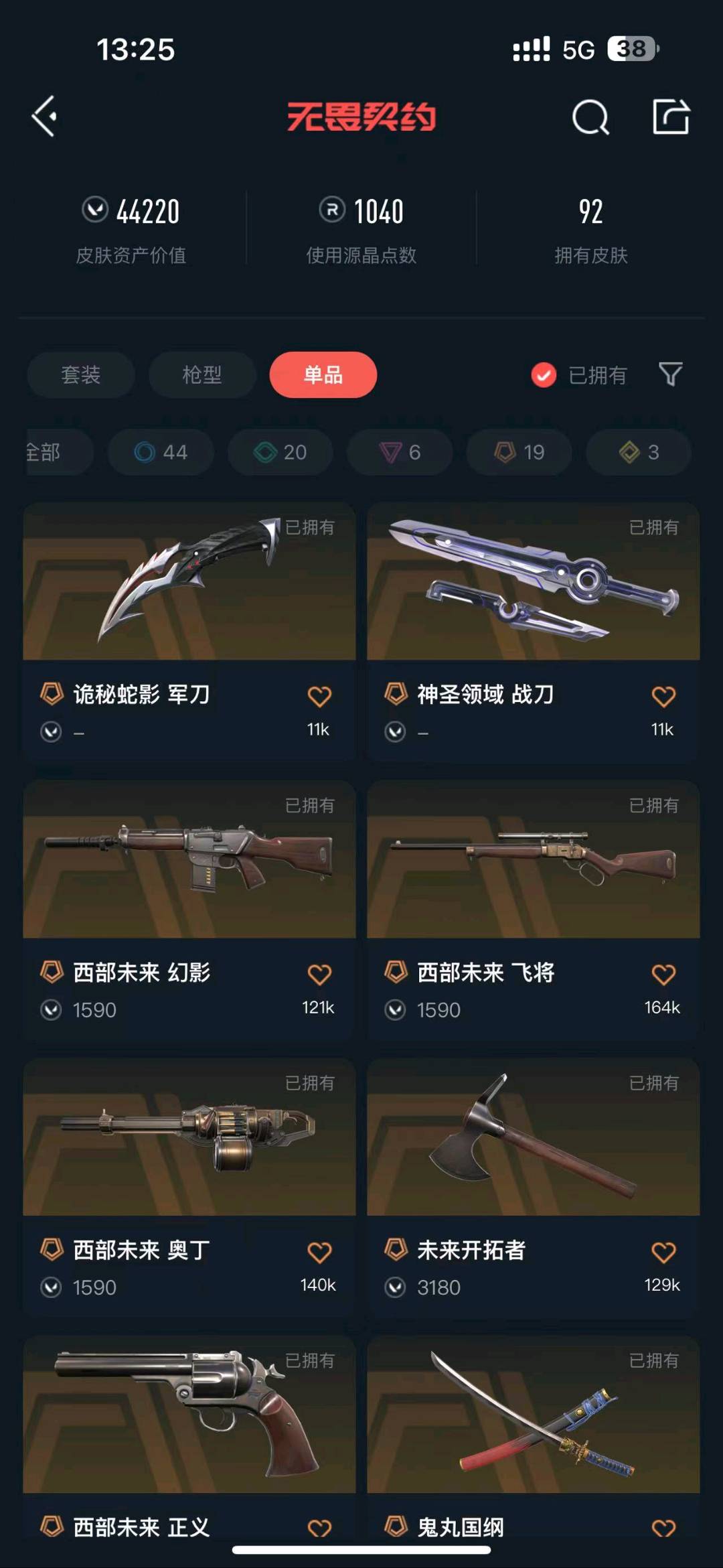The height and width of the screenshot is (1568, 723).
Task: Go back using the top-left arrow
Action: click(x=45, y=117)
